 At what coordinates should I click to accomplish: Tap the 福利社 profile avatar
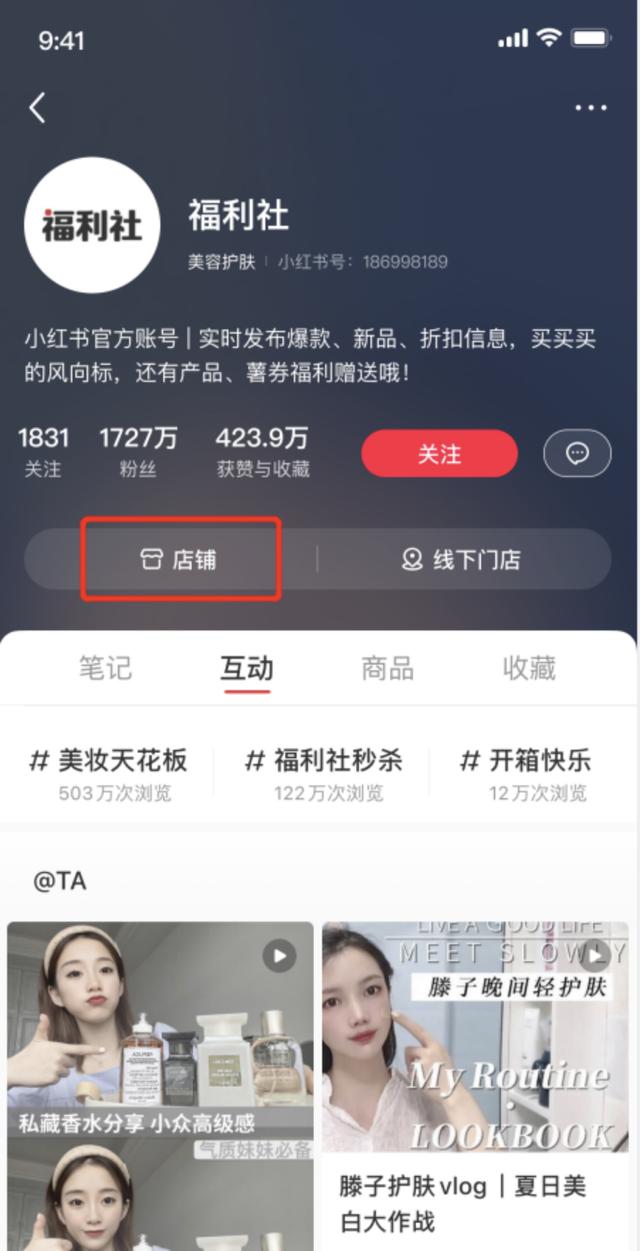(x=92, y=225)
